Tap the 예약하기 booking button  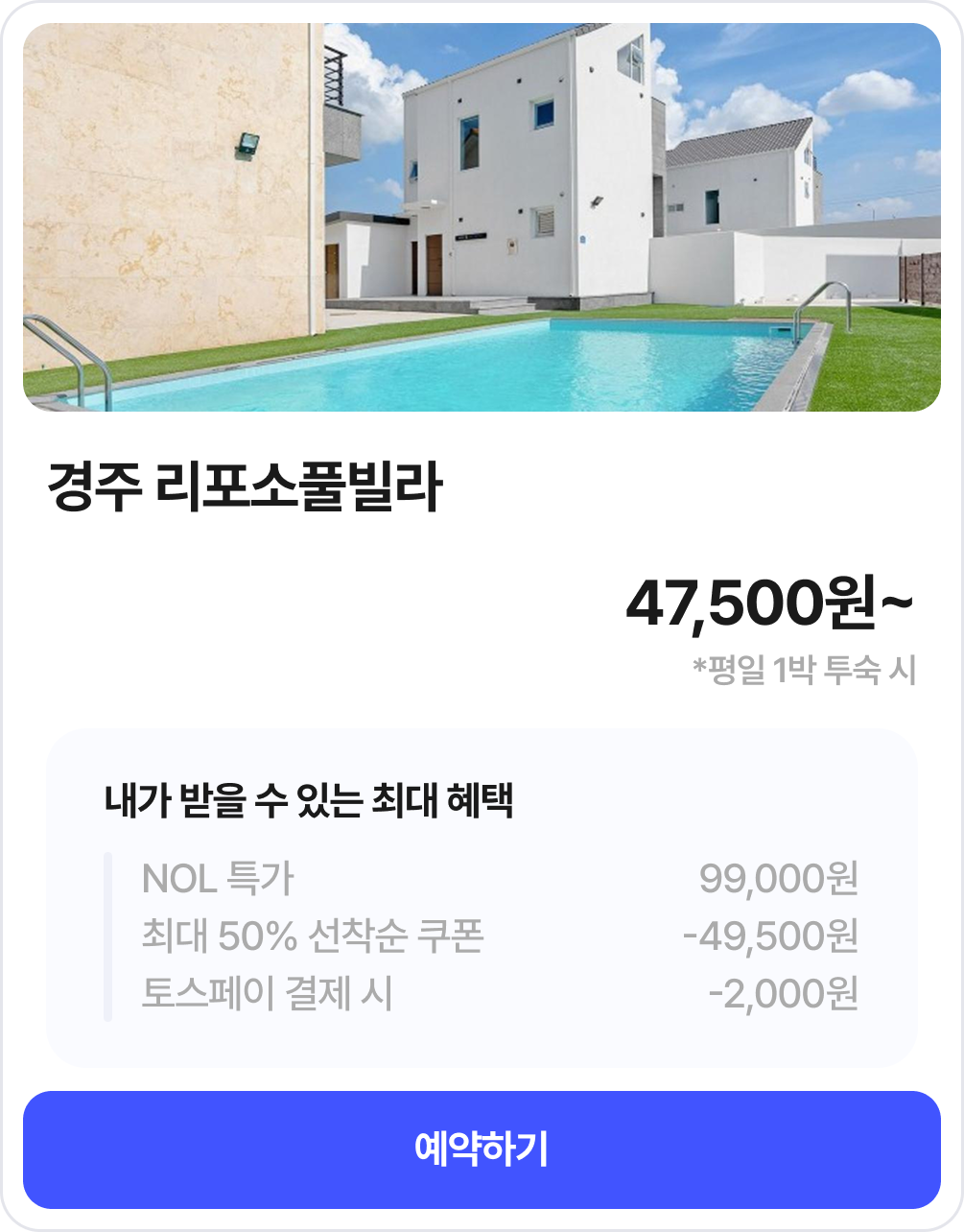tap(482, 1149)
